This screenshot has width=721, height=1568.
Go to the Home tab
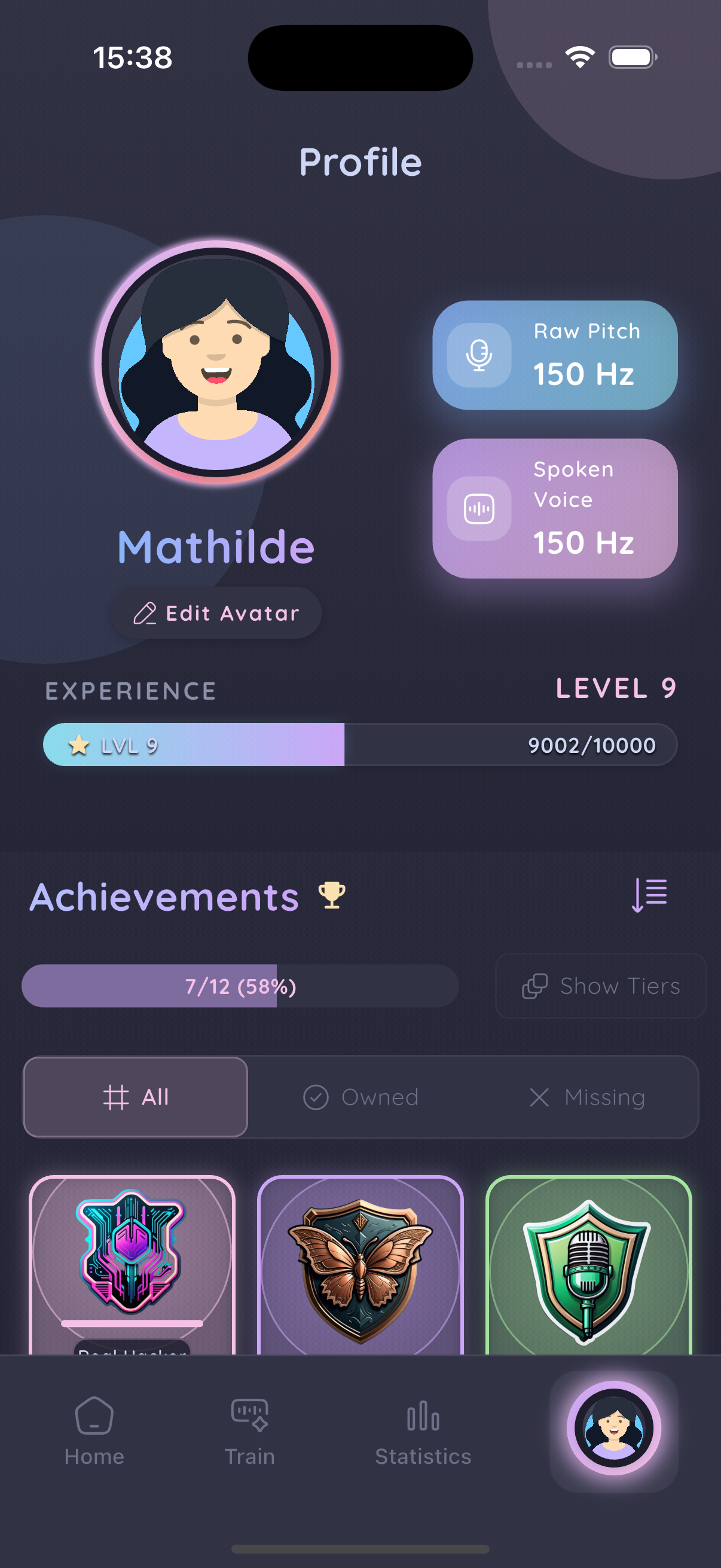click(x=94, y=1430)
